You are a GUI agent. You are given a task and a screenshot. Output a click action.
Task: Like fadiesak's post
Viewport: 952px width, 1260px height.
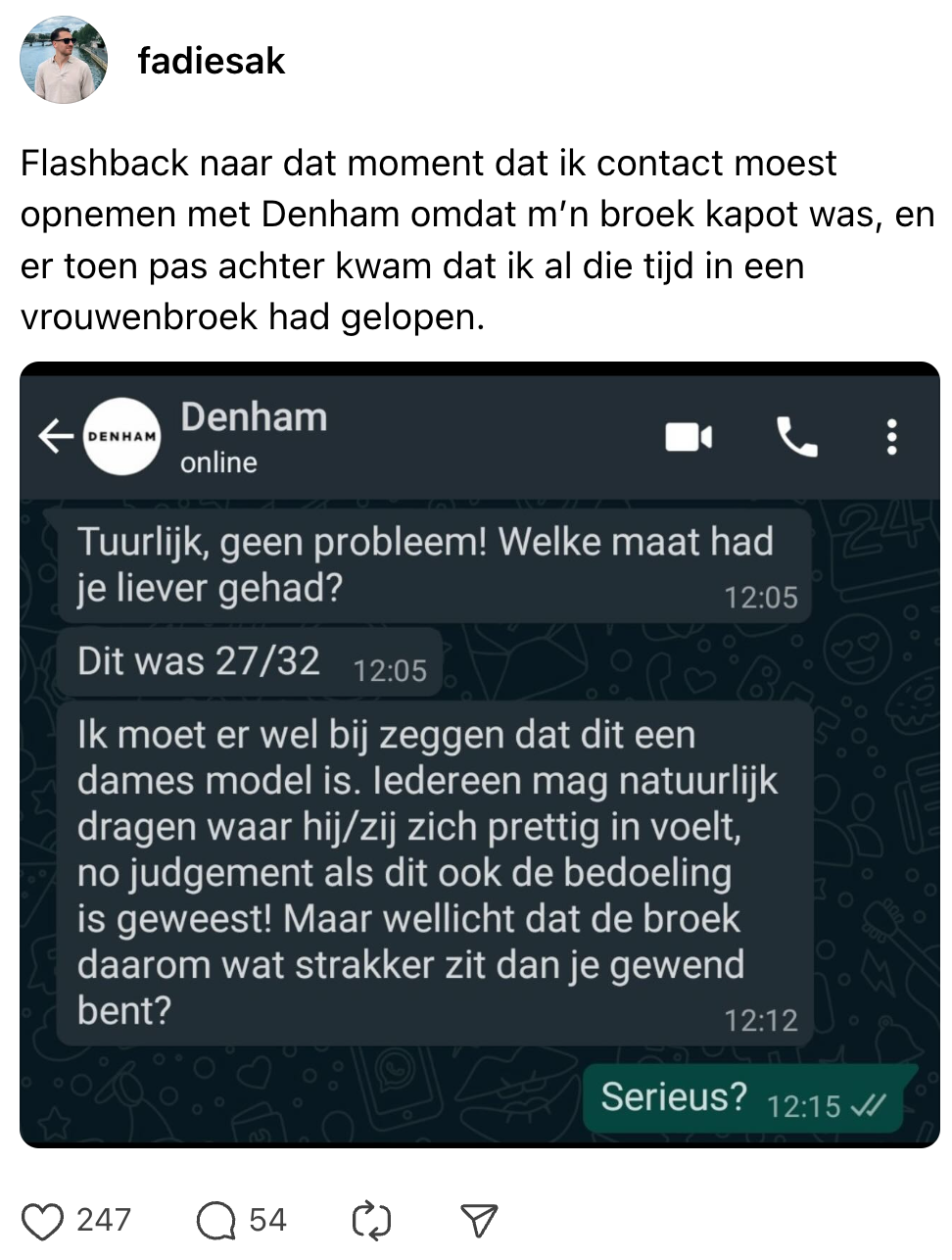tap(42, 1221)
